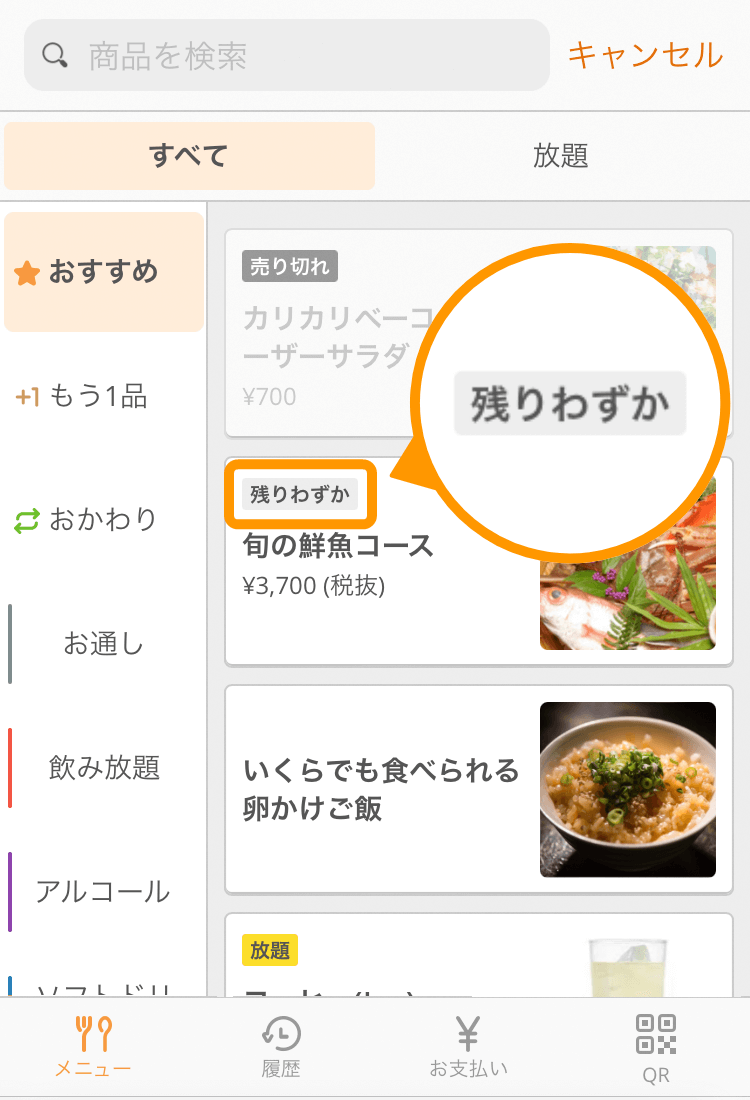Select the おすすめ category
The height and width of the screenshot is (1100, 750).
104,272
